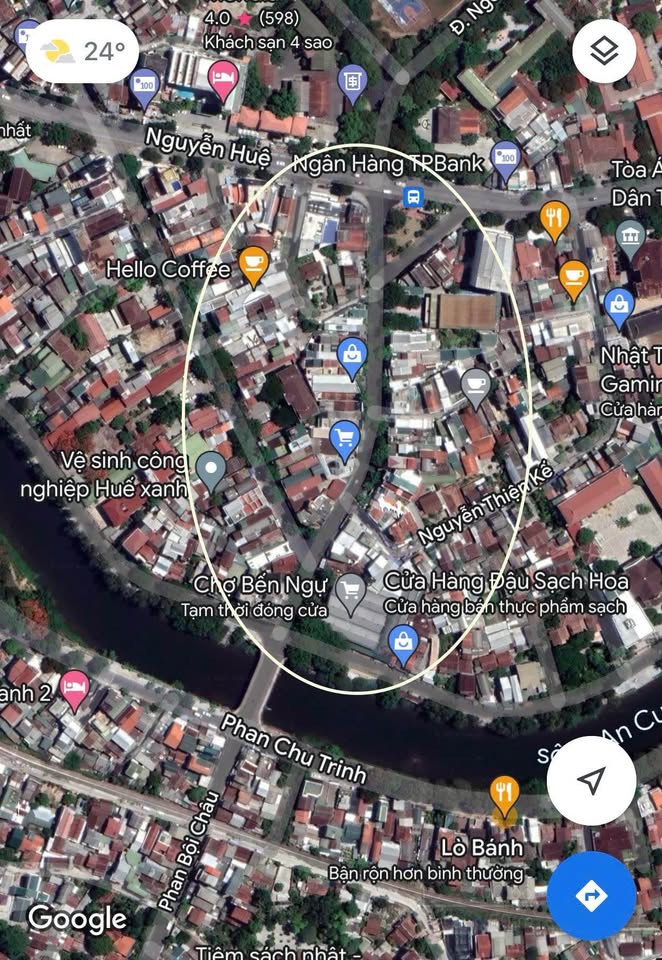Open the Khách sạn 4 sao hotel pin
Screen dimensions: 662x960
tap(224, 79)
